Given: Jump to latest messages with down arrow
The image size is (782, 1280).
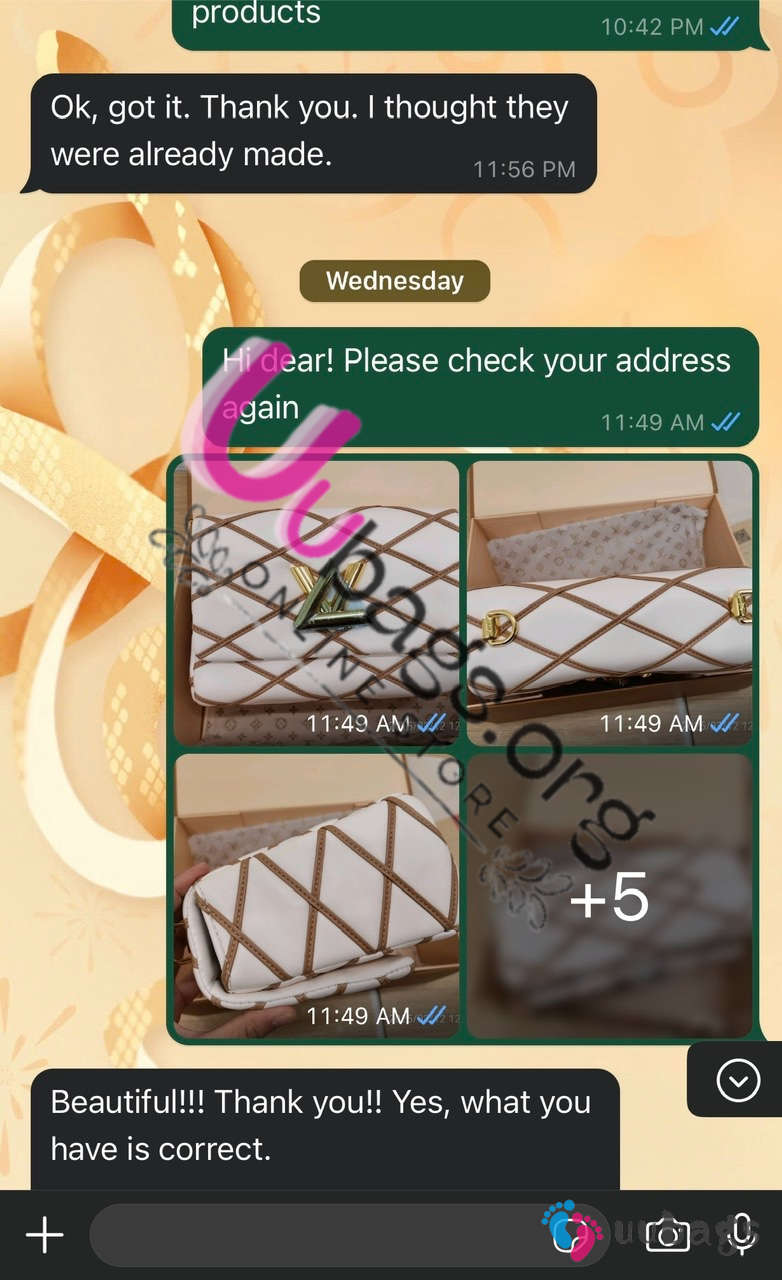Looking at the screenshot, I should click(738, 1081).
